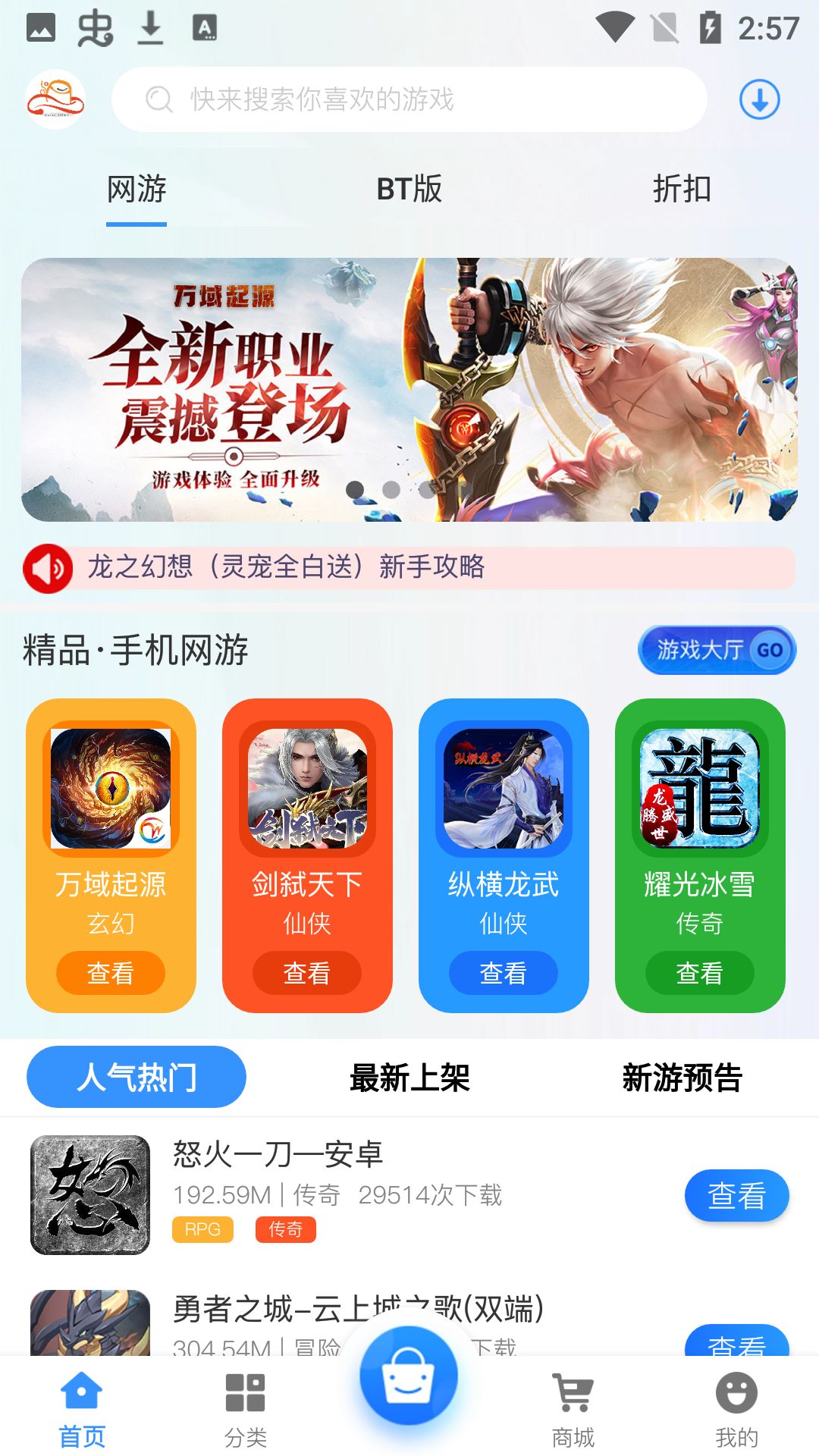Switch to the BT版 tab
This screenshot has height=1456, width=819.
[x=409, y=190]
